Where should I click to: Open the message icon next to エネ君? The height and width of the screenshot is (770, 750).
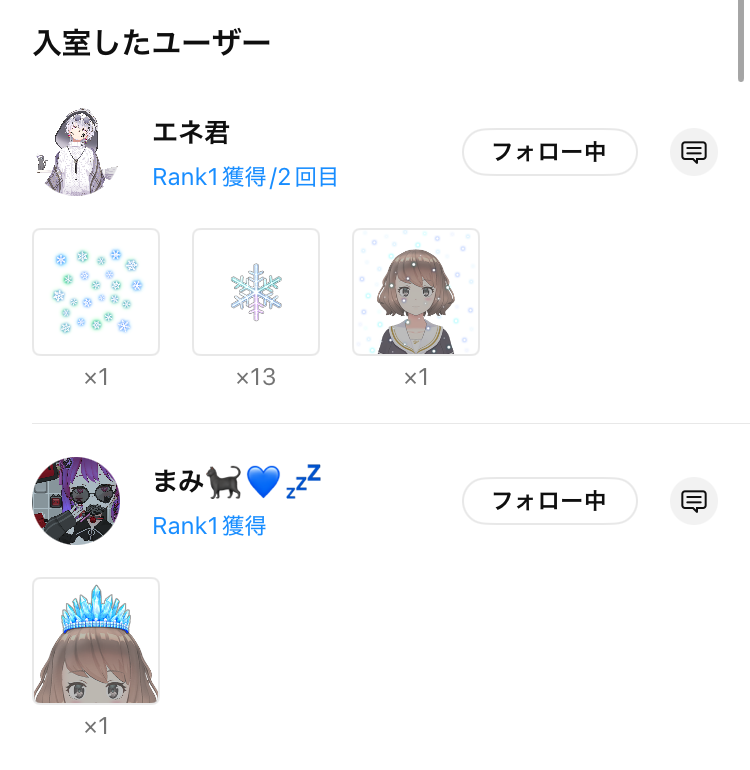click(694, 152)
